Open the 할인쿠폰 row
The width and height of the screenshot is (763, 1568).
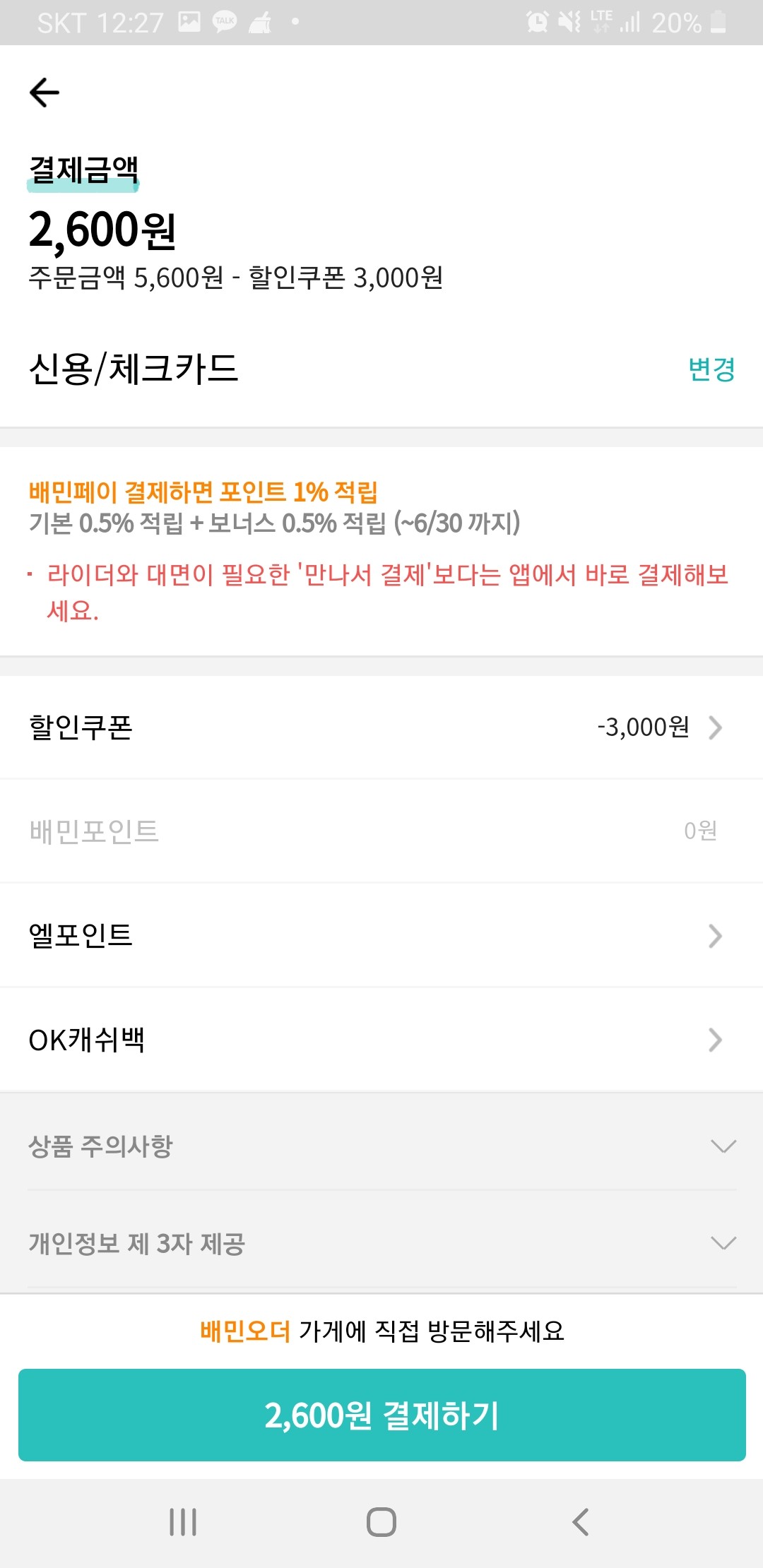coord(381,727)
